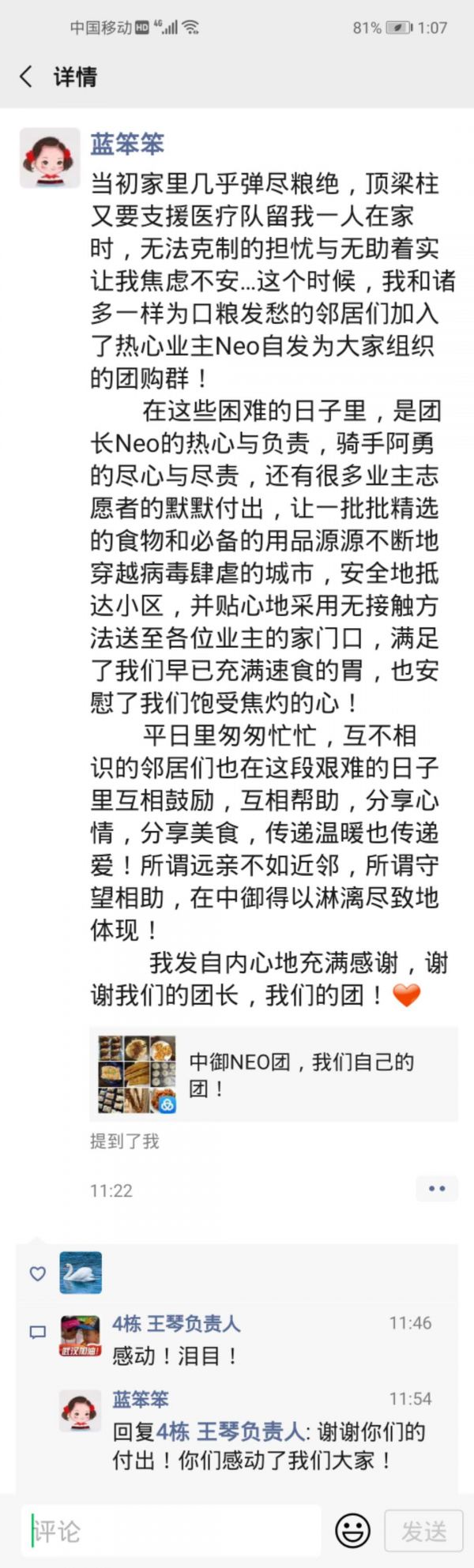The width and height of the screenshot is (474, 1568).
Task: Open 蓝笨笨's avatar beside the reply comment
Action: pyautogui.click(x=81, y=1411)
